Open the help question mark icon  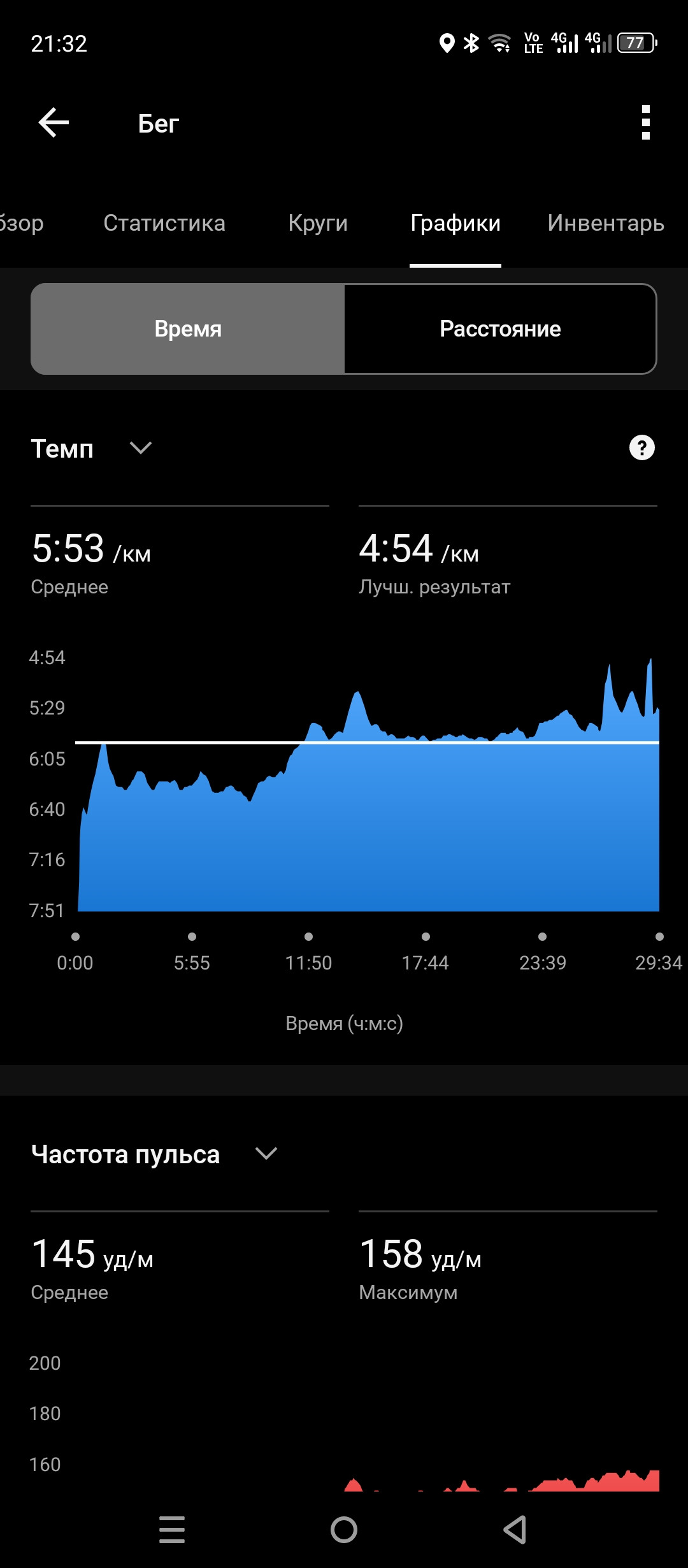click(x=641, y=448)
